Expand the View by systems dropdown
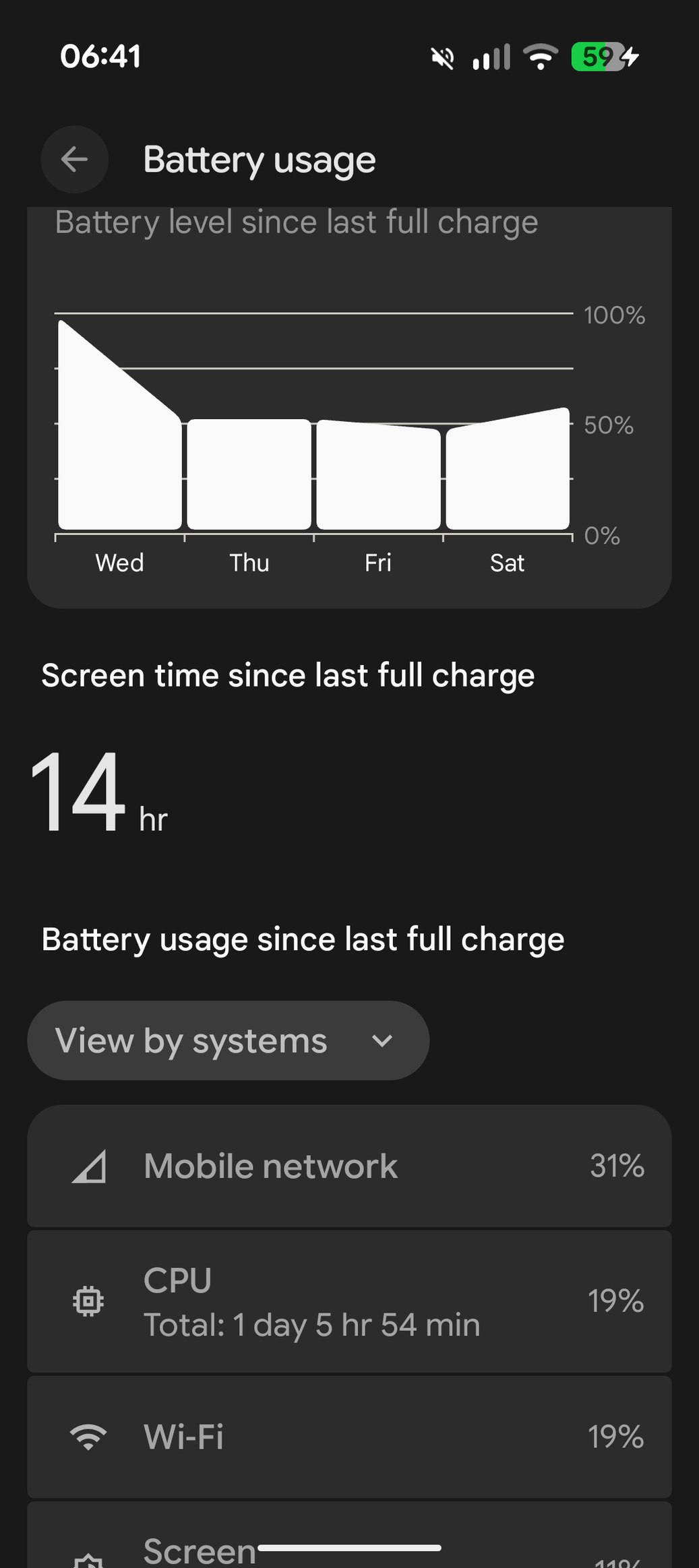The height and width of the screenshot is (1568, 699). [x=228, y=1040]
